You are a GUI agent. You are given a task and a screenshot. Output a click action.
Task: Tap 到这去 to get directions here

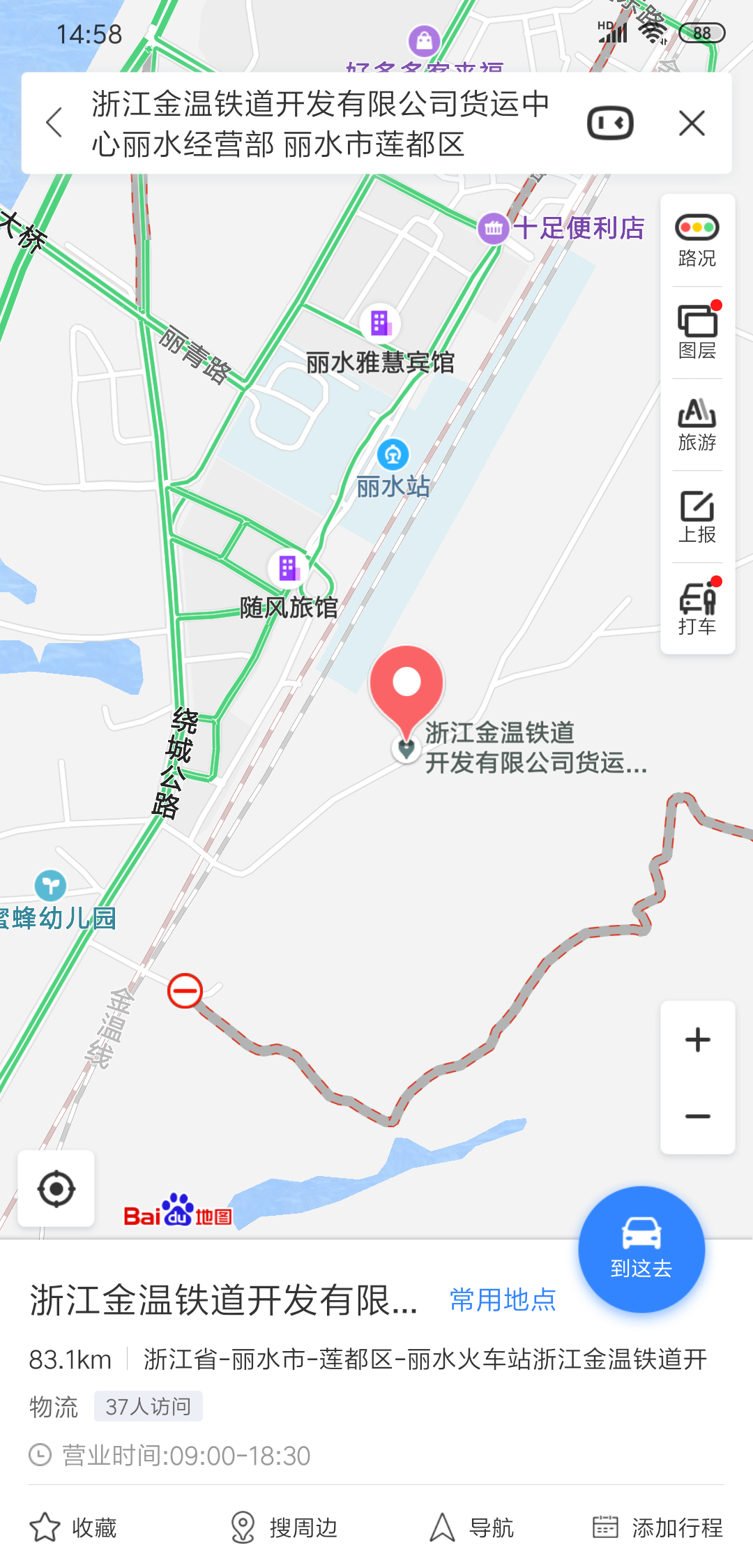pyautogui.click(x=641, y=1249)
